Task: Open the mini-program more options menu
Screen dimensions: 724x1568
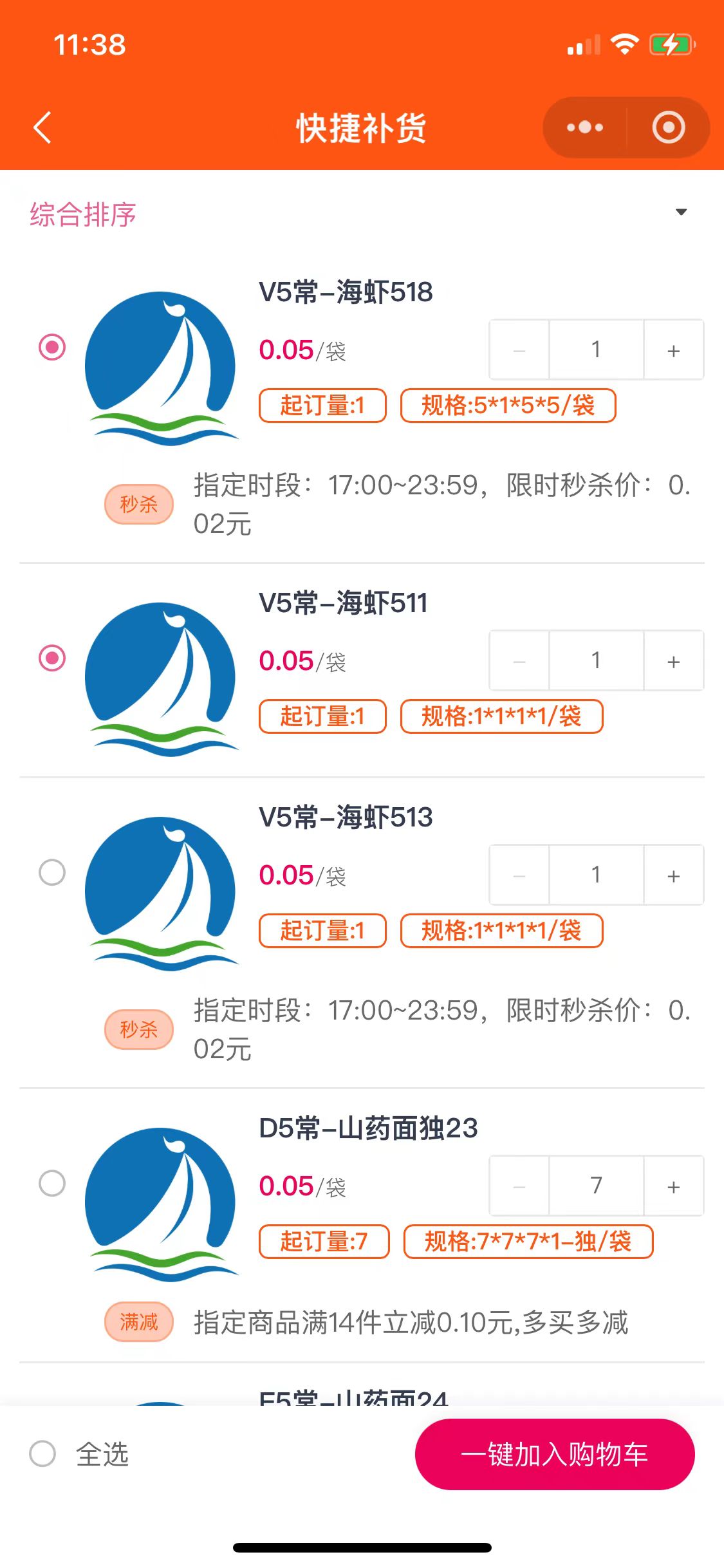Action: [x=584, y=127]
